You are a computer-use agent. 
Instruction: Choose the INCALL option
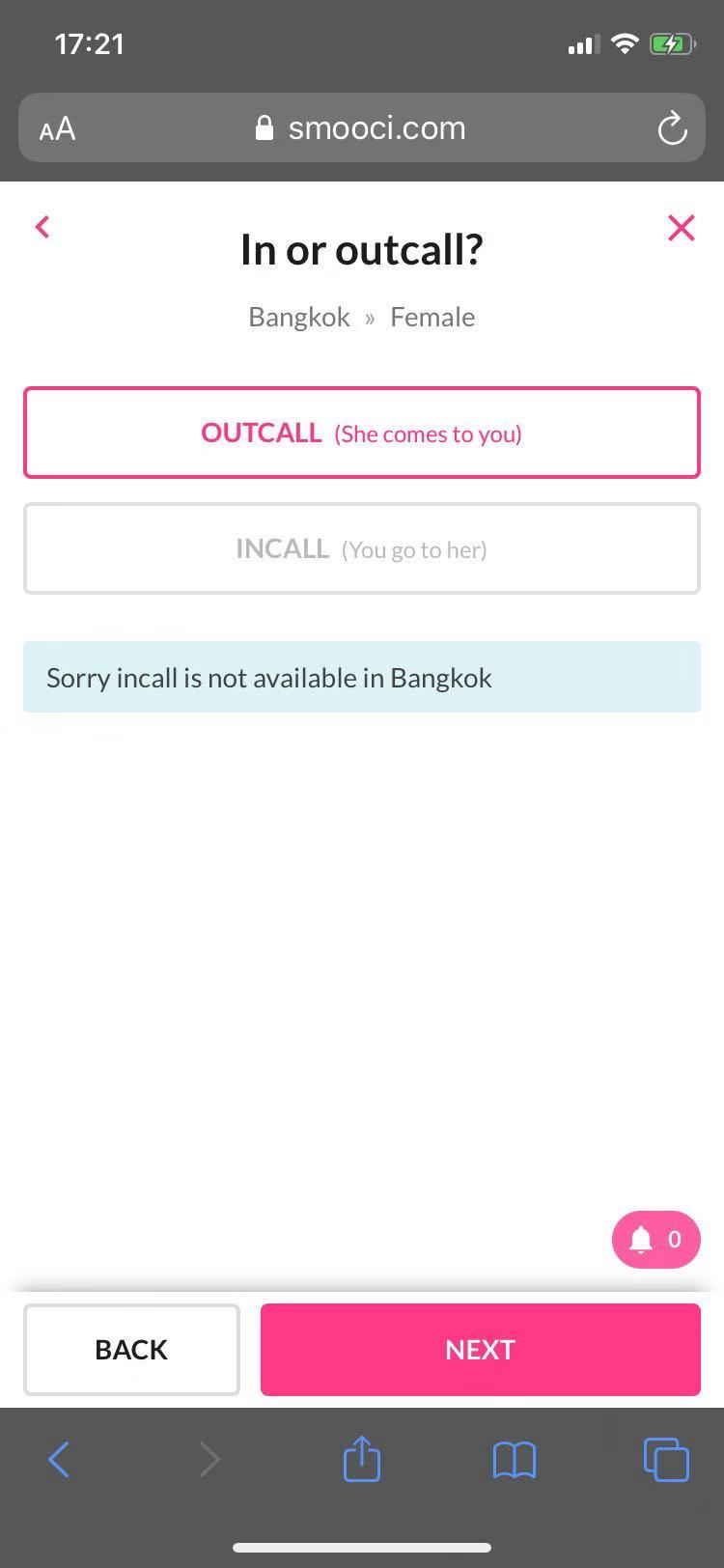[x=361, y=548]
